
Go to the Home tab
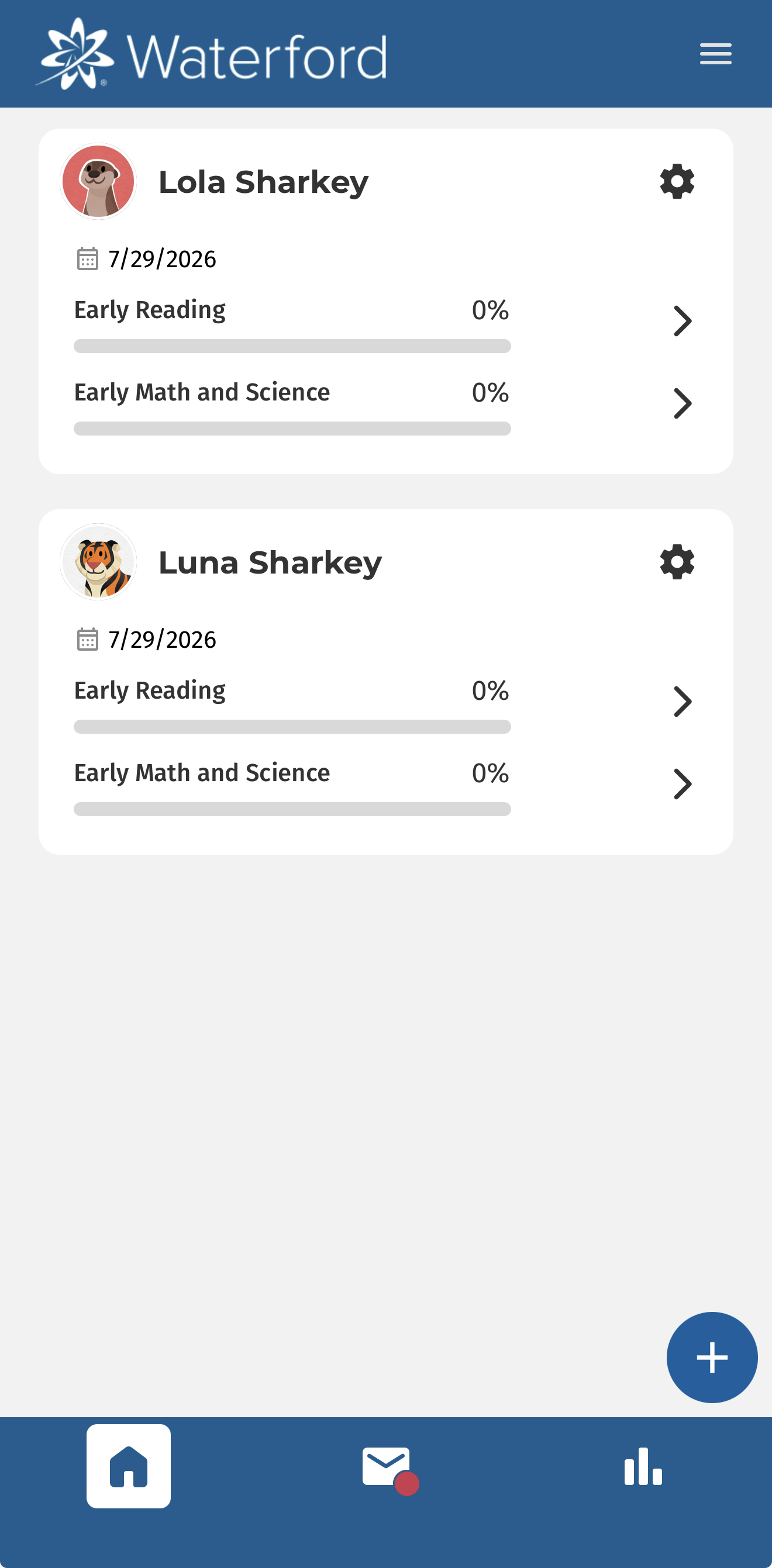129,1466
